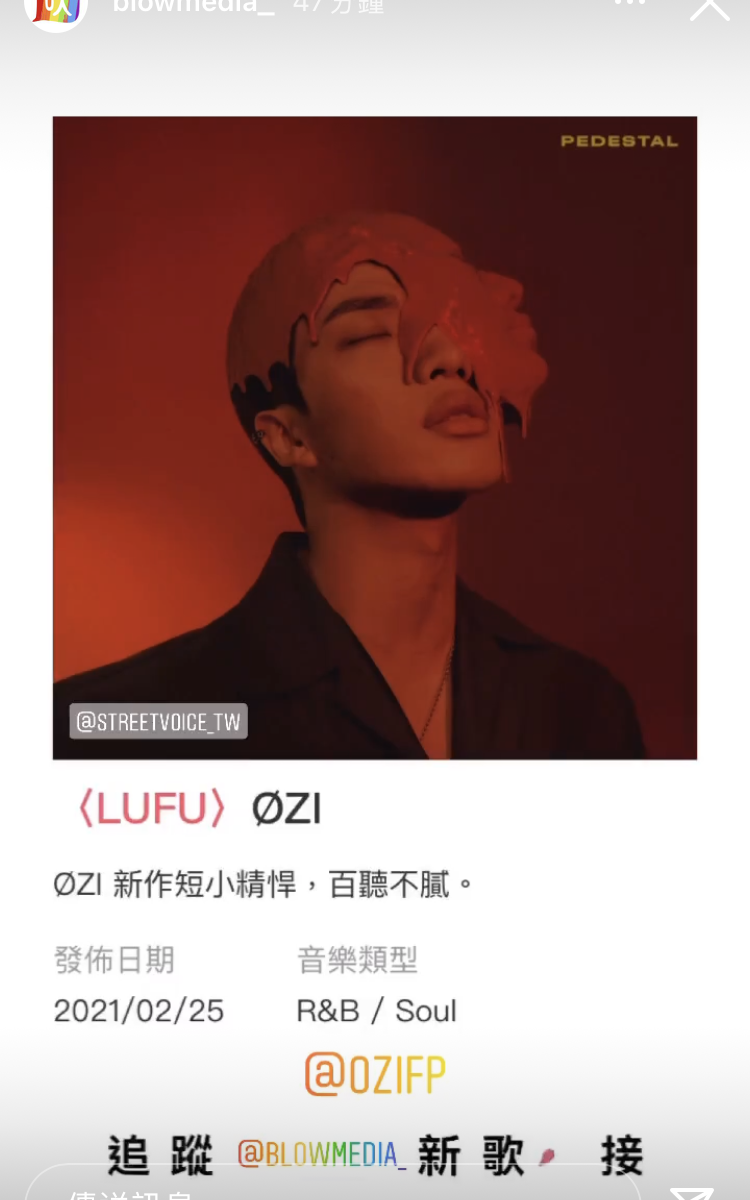
Task: Share the story via paper plane icon
Action: (692, 1192)
